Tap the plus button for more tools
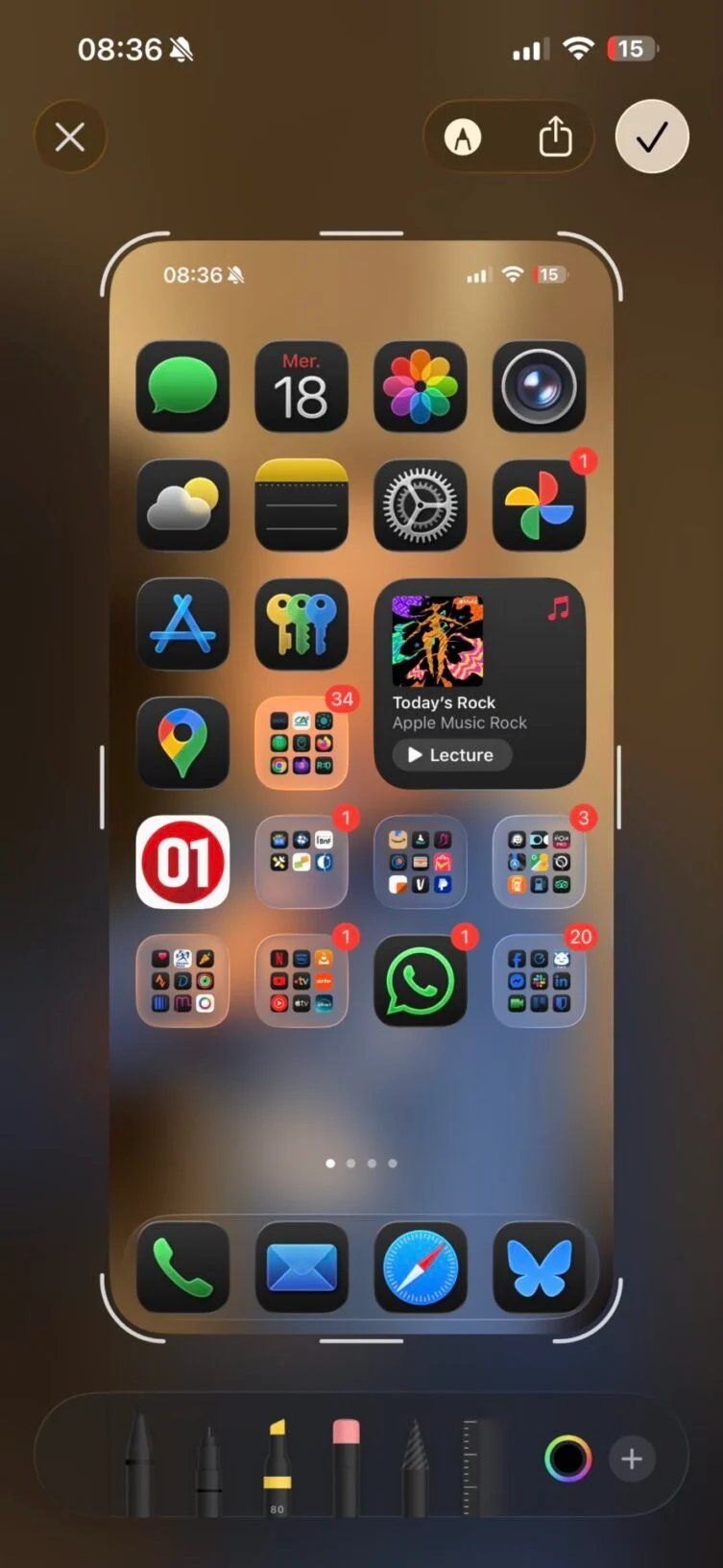The height and width of the screenshot is (1568, 723). coord(632,1458)
